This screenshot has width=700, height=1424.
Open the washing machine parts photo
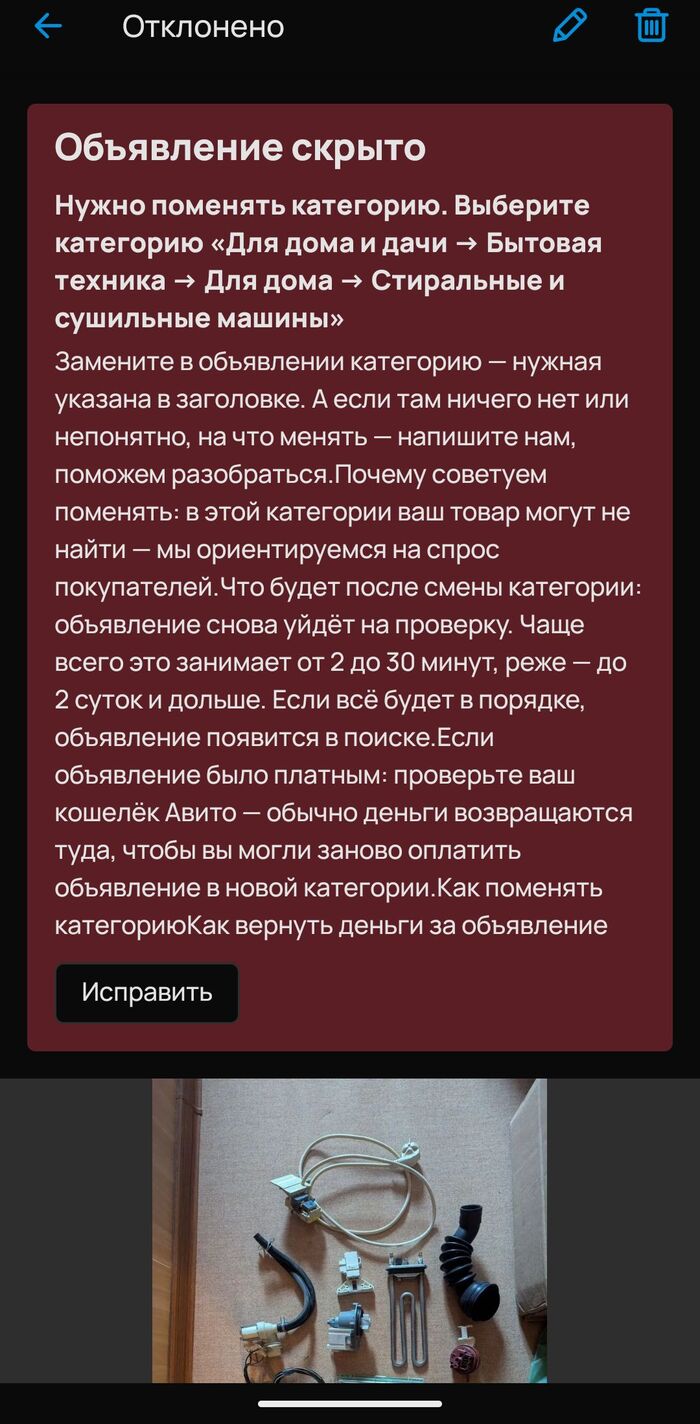pos(349,1230)
